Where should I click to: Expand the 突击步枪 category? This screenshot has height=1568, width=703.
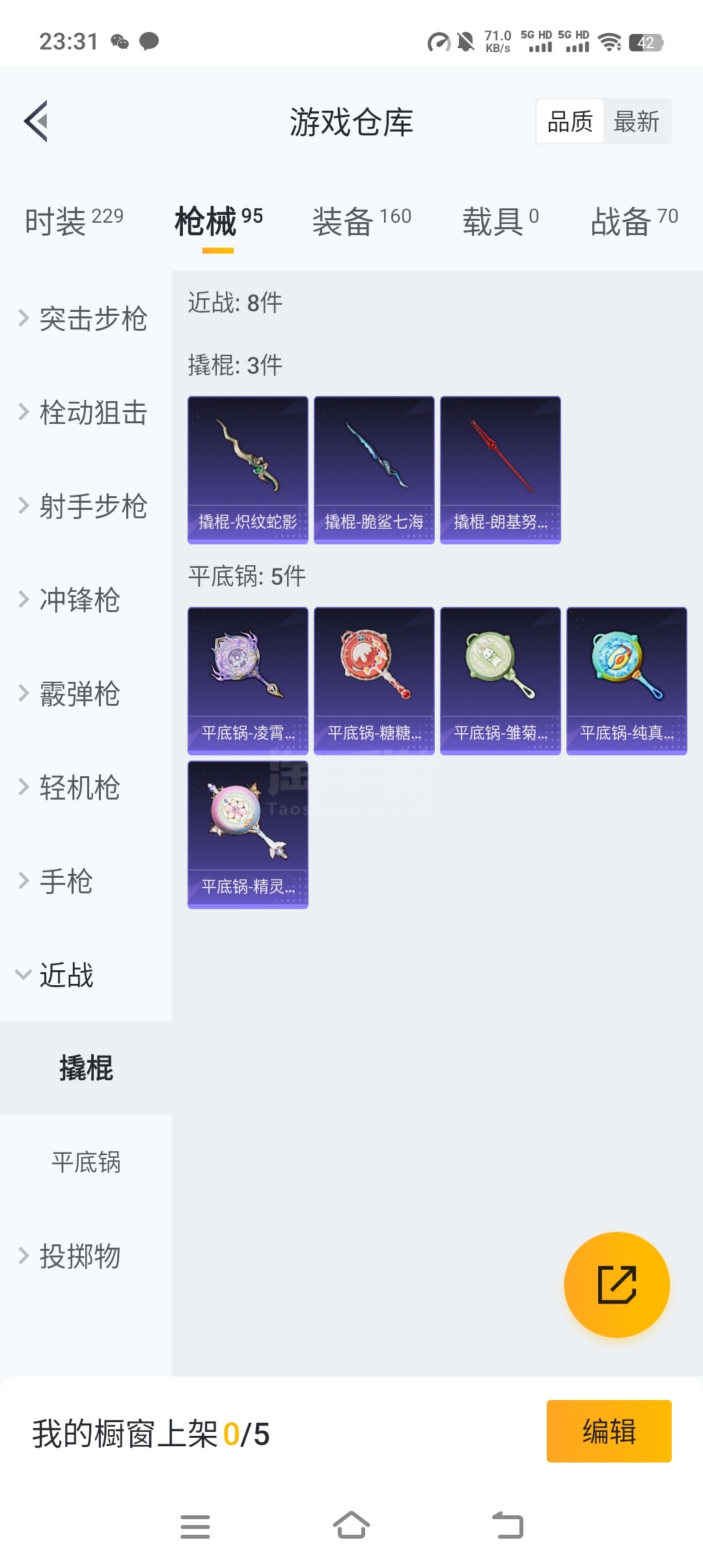pos(86,318)
